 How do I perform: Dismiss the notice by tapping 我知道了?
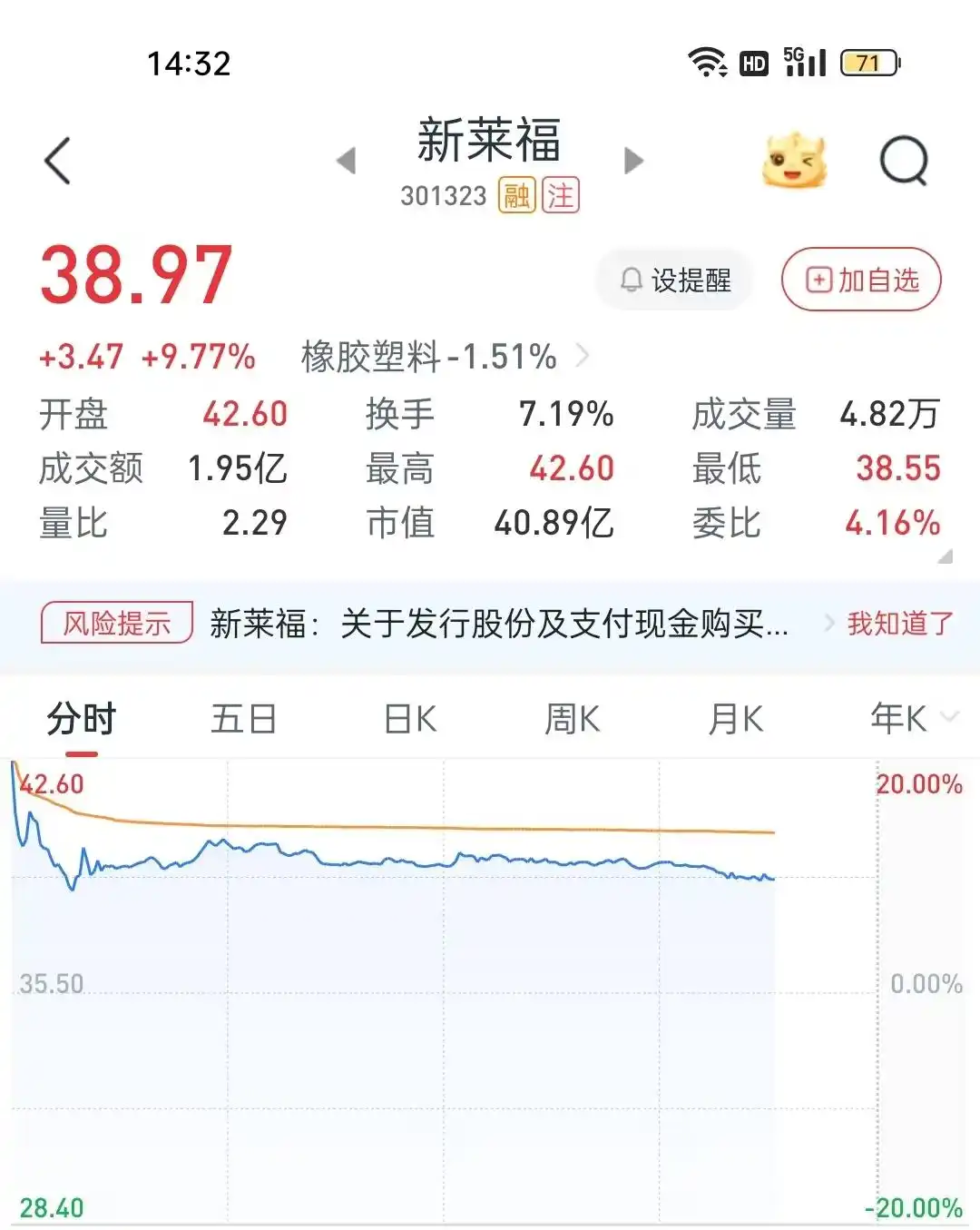pos(898,624)
